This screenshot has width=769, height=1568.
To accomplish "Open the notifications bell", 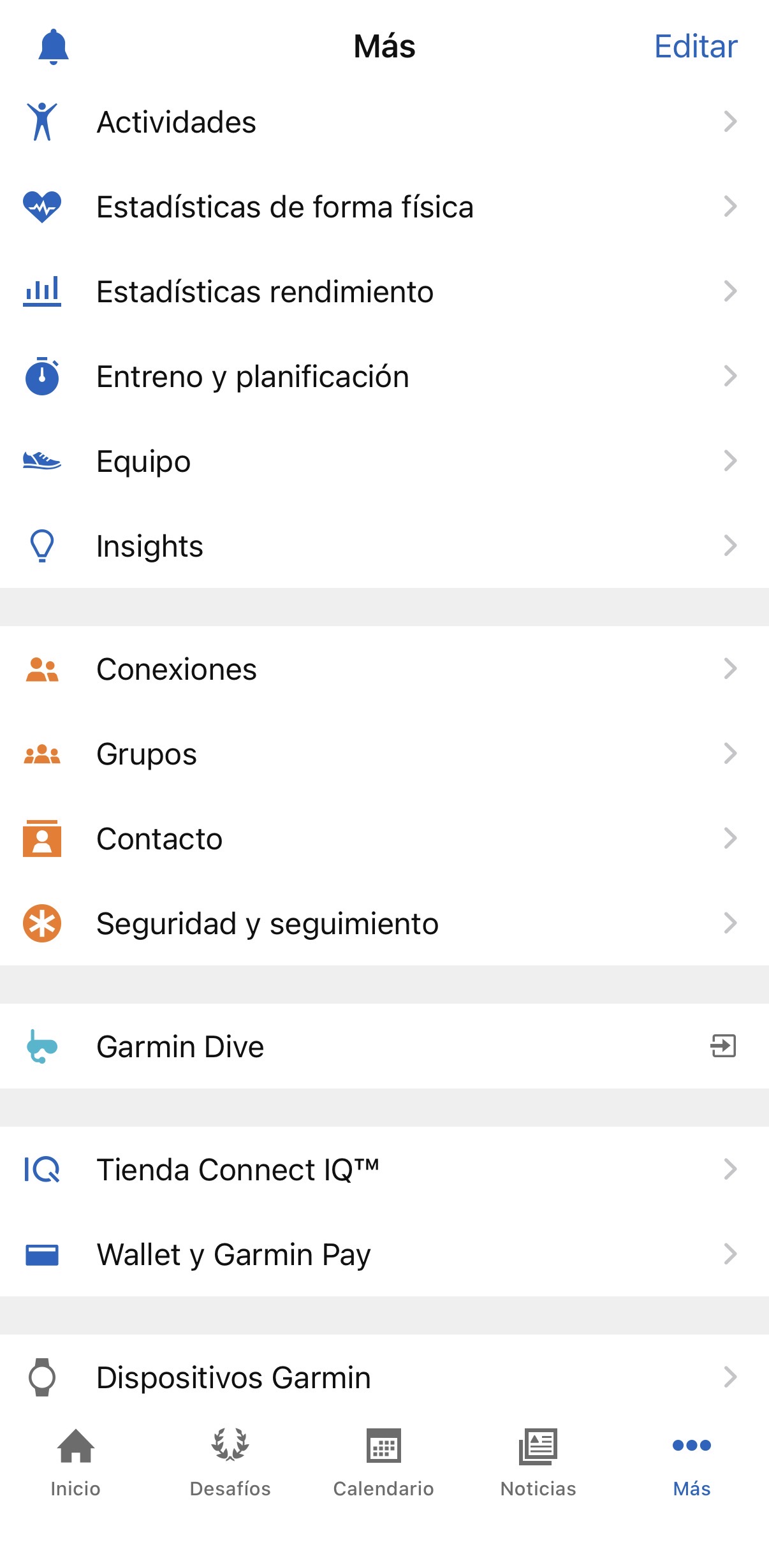I will coord(54,47).
